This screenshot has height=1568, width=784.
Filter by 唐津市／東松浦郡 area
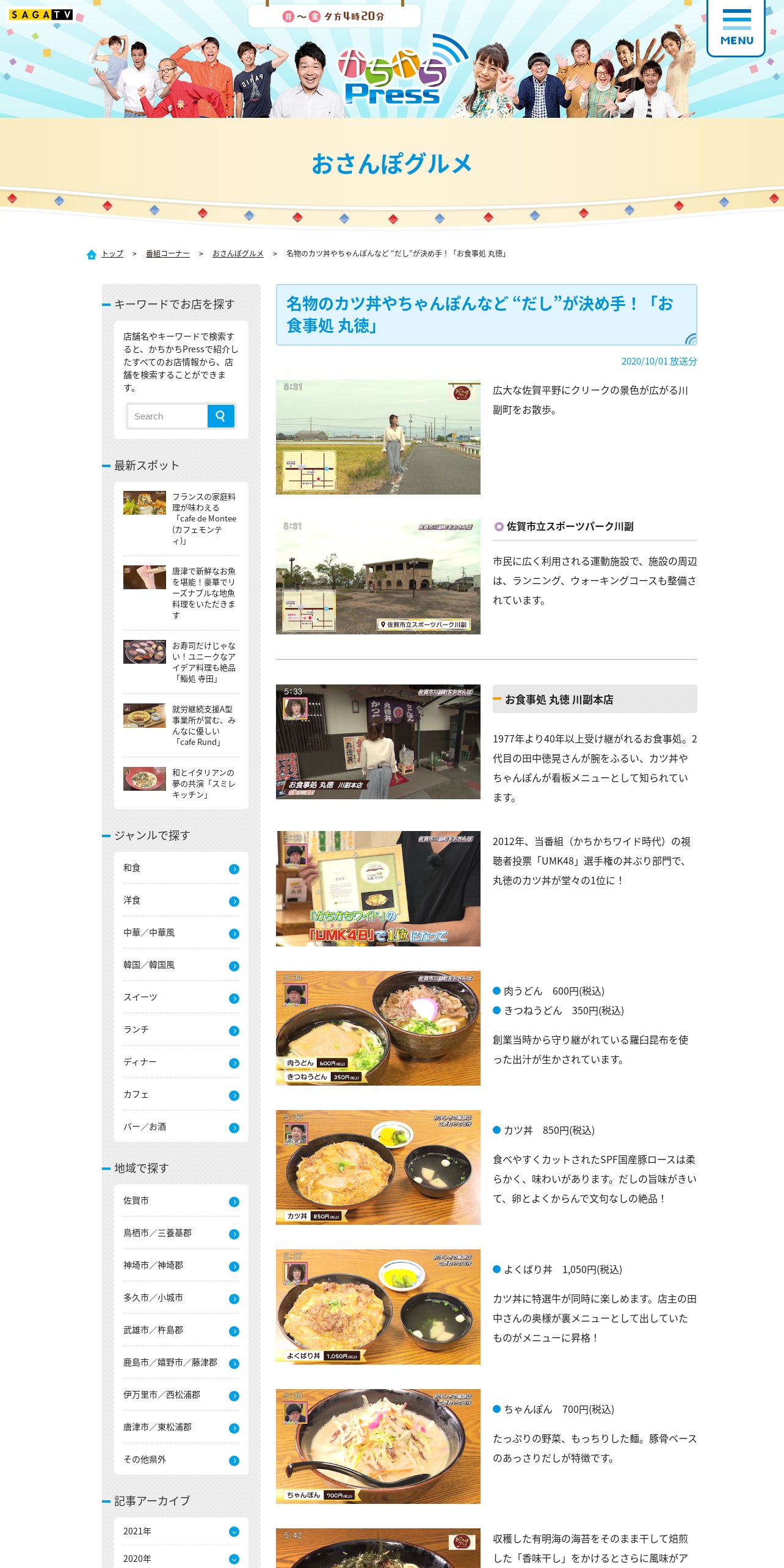[181, 1428]
